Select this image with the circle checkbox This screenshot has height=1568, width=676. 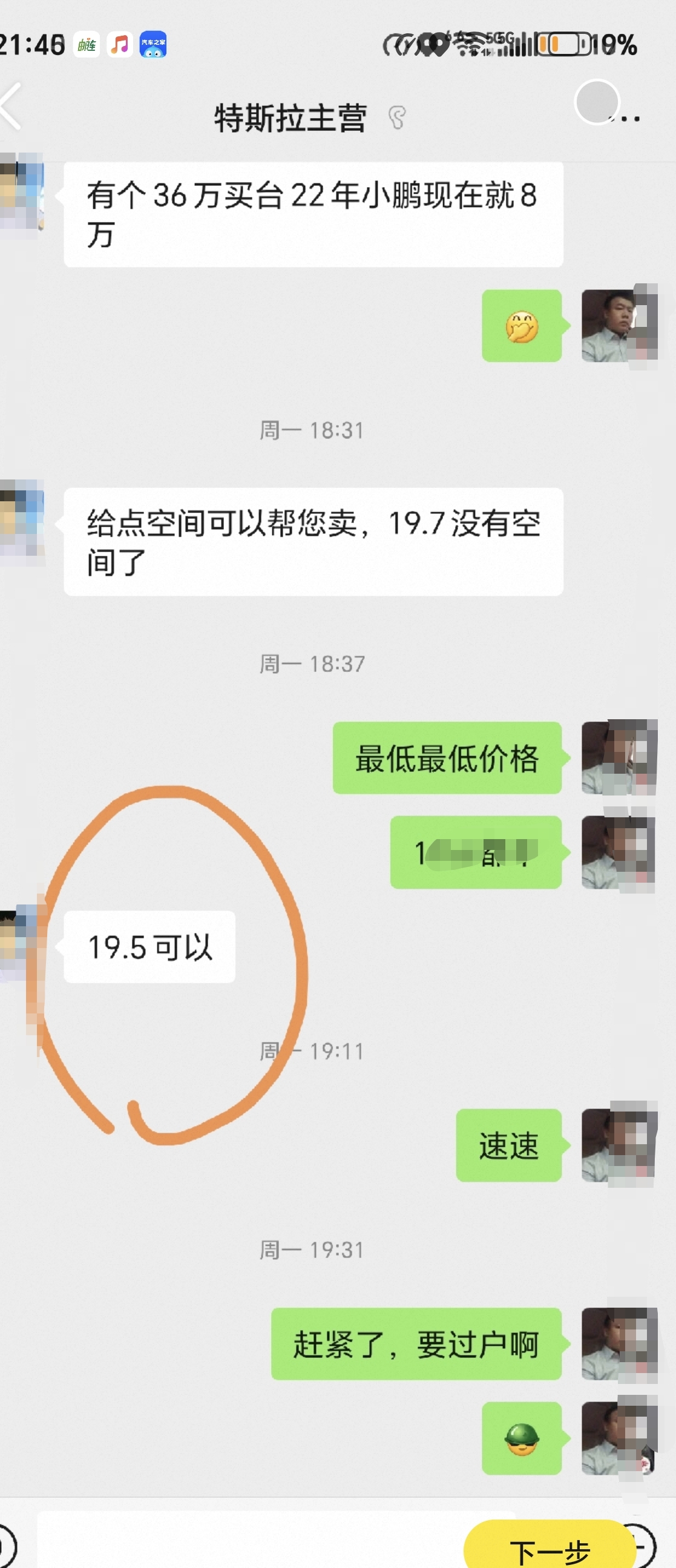pos(597,102)
